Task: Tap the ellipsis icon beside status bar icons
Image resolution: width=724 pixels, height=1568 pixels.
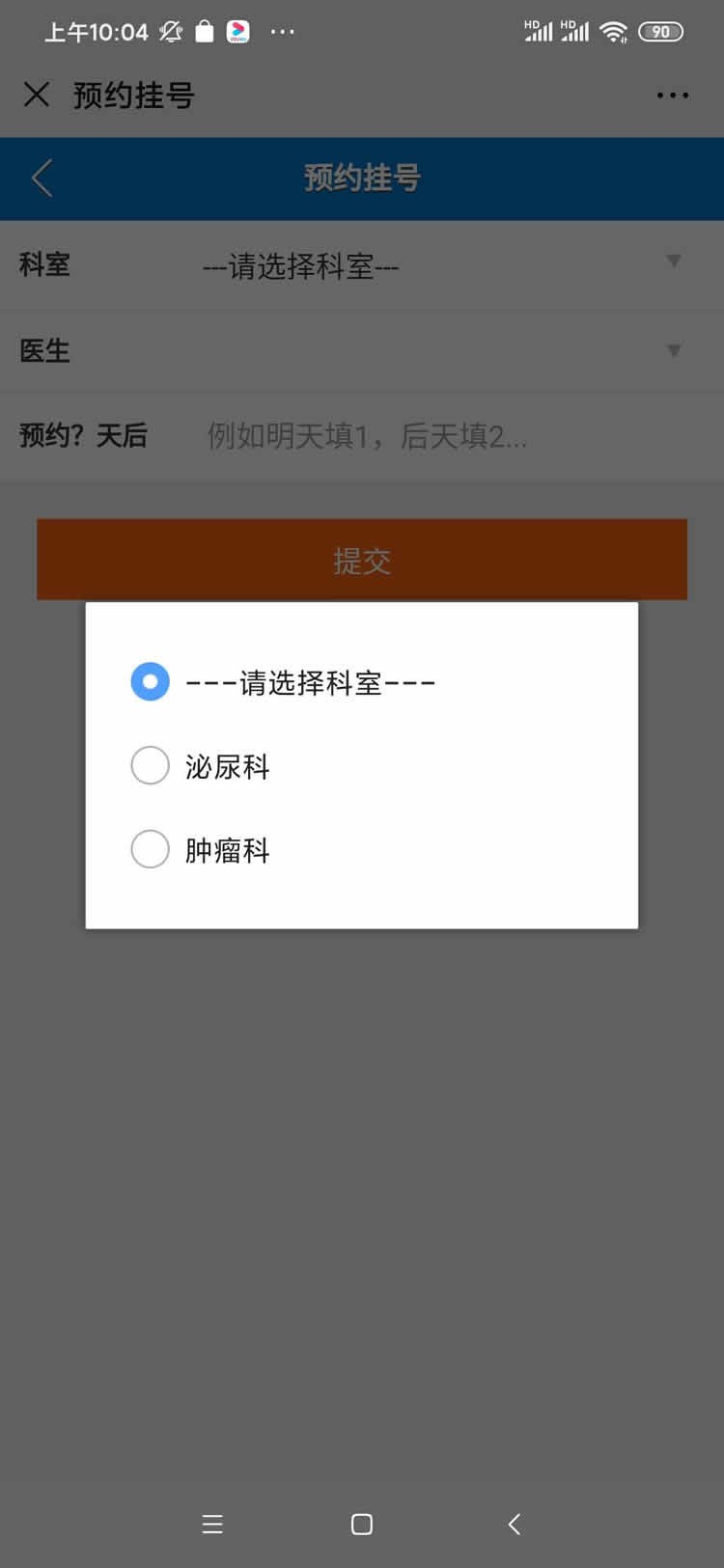Action: point(282,32)
